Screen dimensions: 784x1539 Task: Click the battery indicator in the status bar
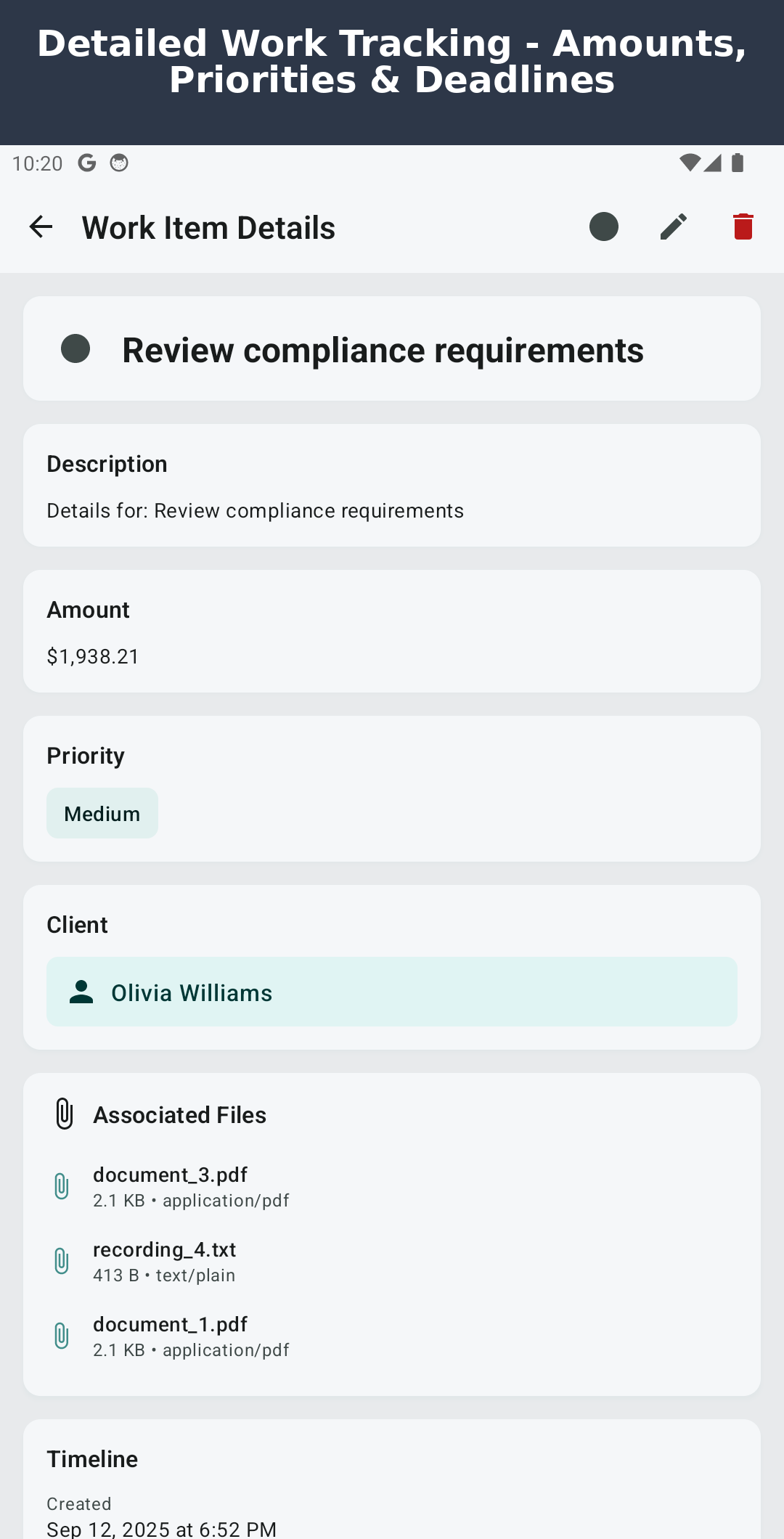737,163
